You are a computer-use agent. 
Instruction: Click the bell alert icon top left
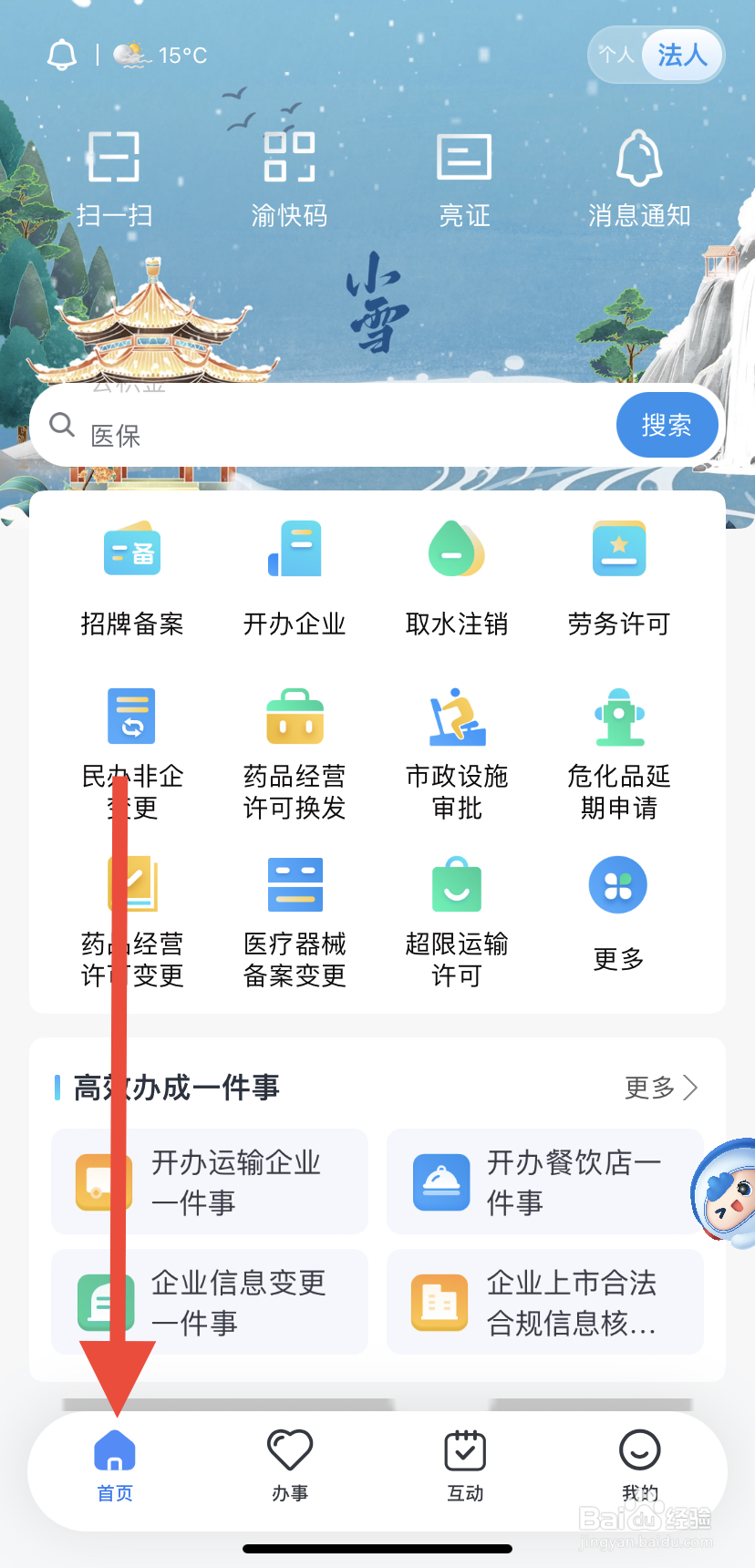click(x=60, y=55)
